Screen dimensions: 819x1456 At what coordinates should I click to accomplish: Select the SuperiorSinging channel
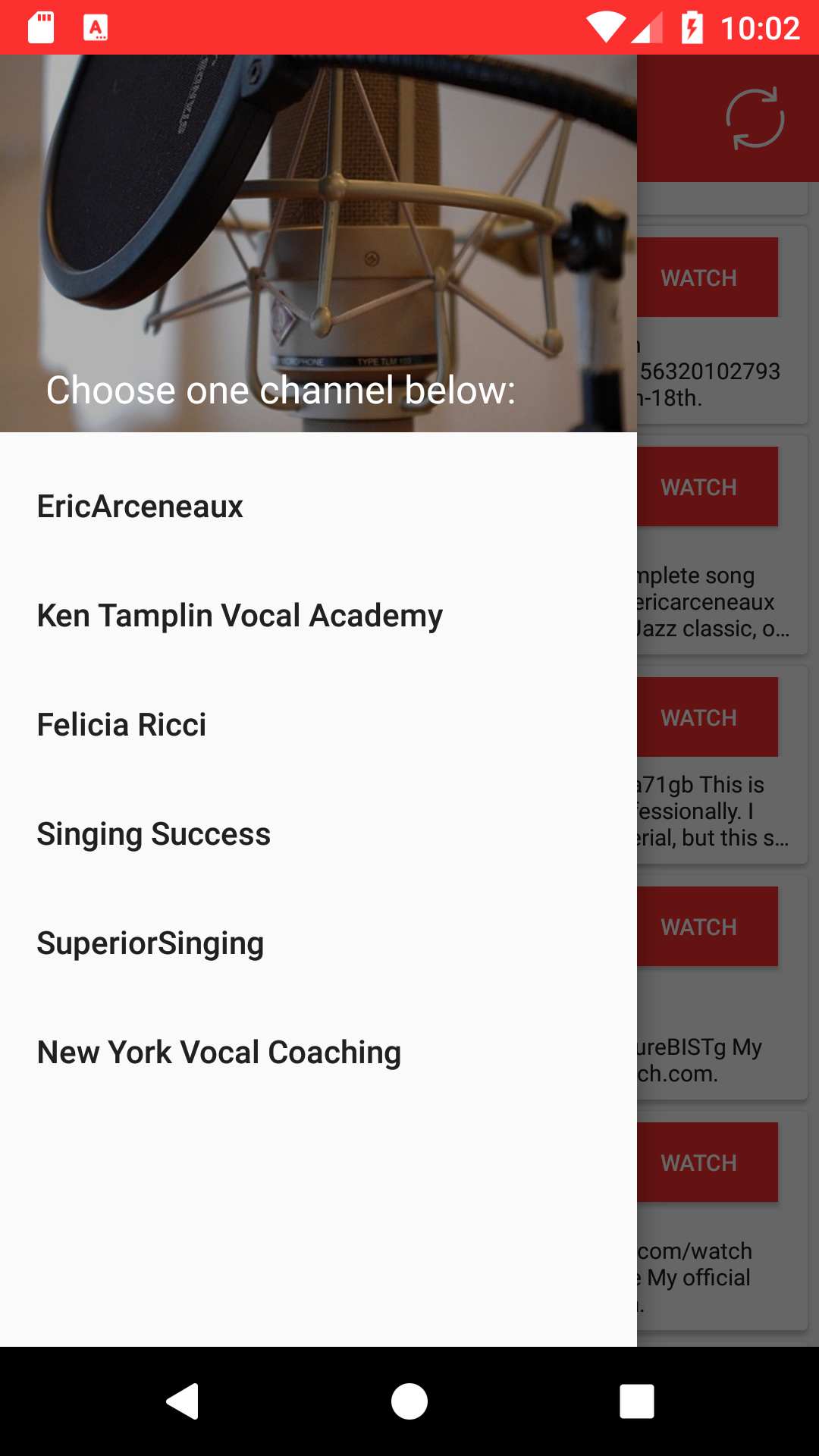(x=149, y=943)
